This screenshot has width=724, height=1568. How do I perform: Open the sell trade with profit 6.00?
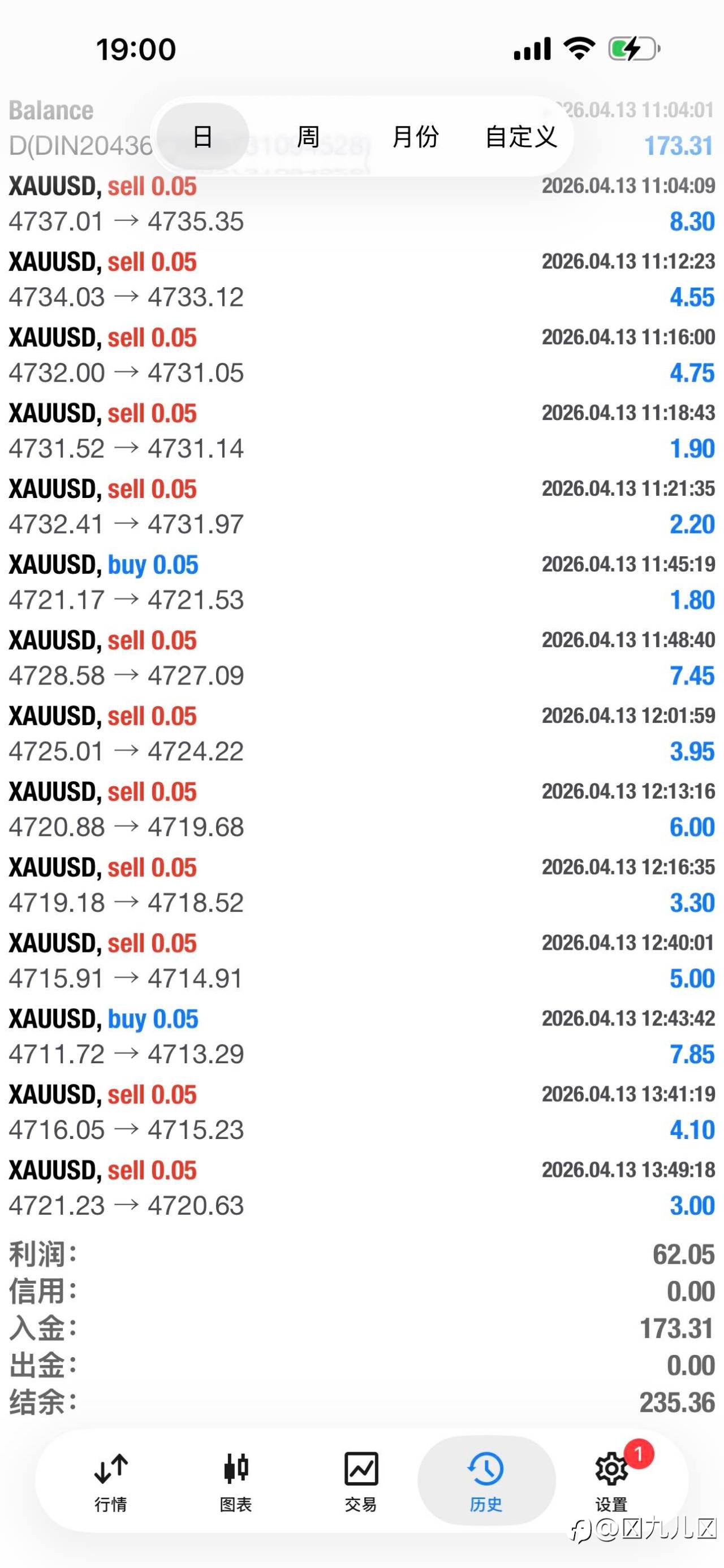361,809
